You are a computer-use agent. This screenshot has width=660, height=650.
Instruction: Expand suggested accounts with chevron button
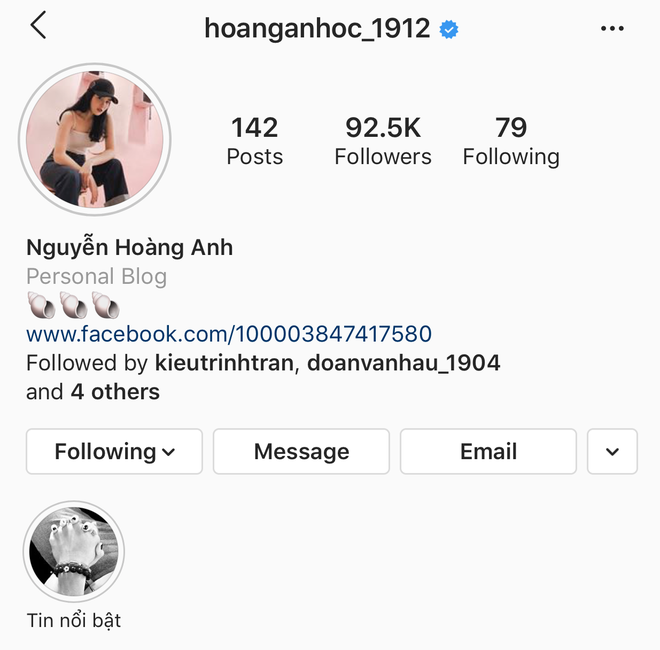pos(612,451)
